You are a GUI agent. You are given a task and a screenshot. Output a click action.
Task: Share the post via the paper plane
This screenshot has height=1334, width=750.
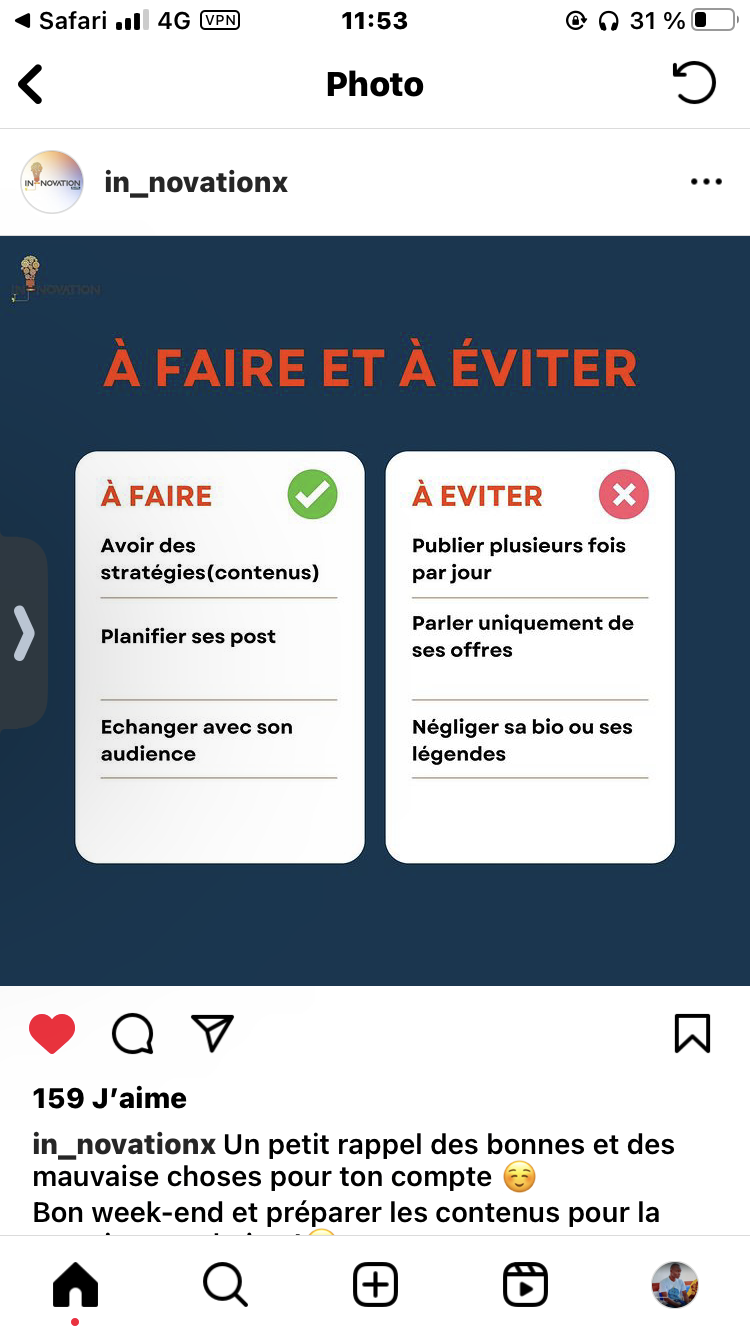[x=212, y=1033]
